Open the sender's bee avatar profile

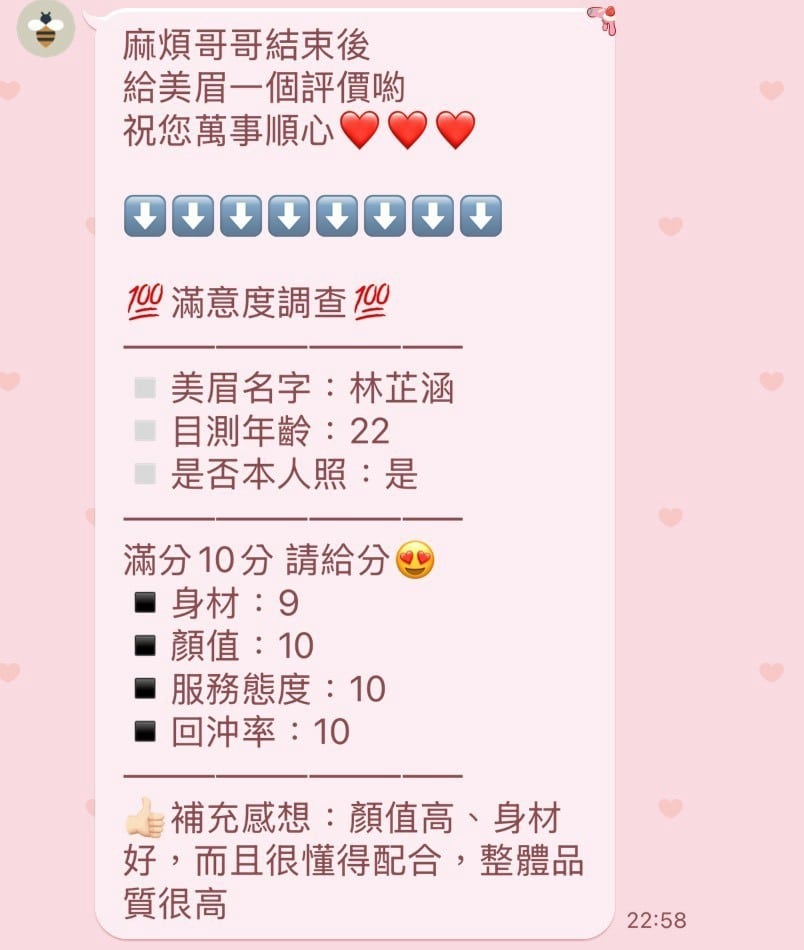45,28
